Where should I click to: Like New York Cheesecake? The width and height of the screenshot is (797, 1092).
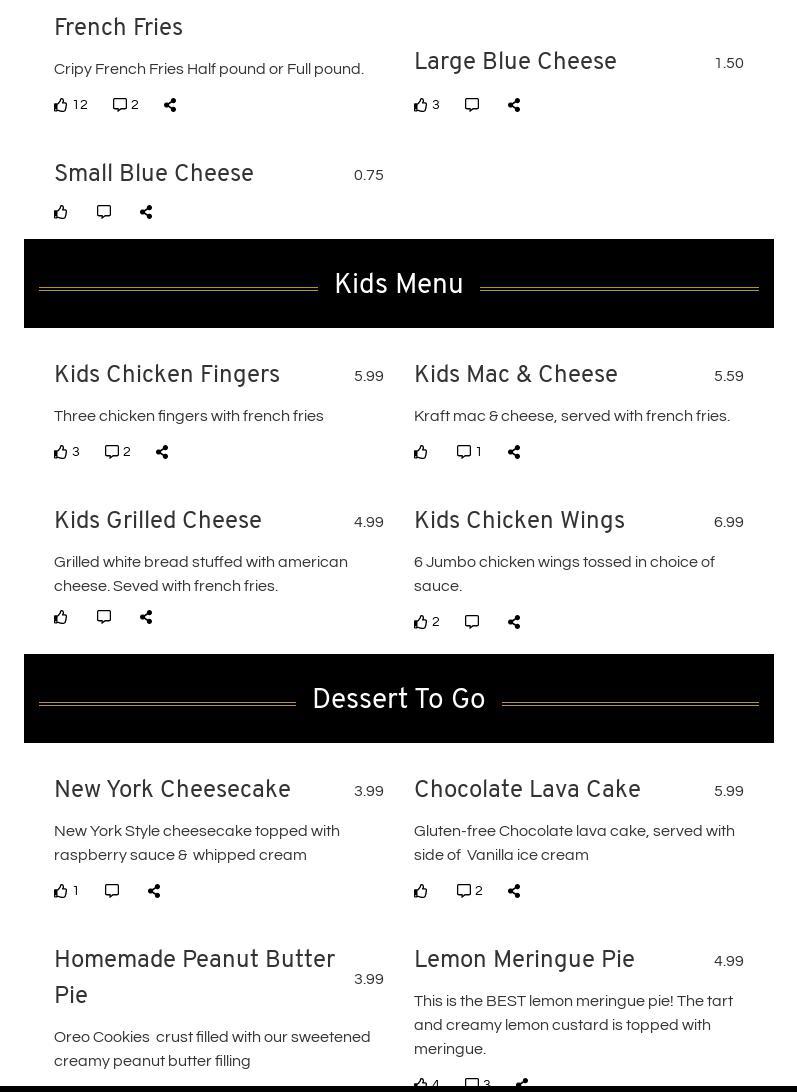[62, 891]
